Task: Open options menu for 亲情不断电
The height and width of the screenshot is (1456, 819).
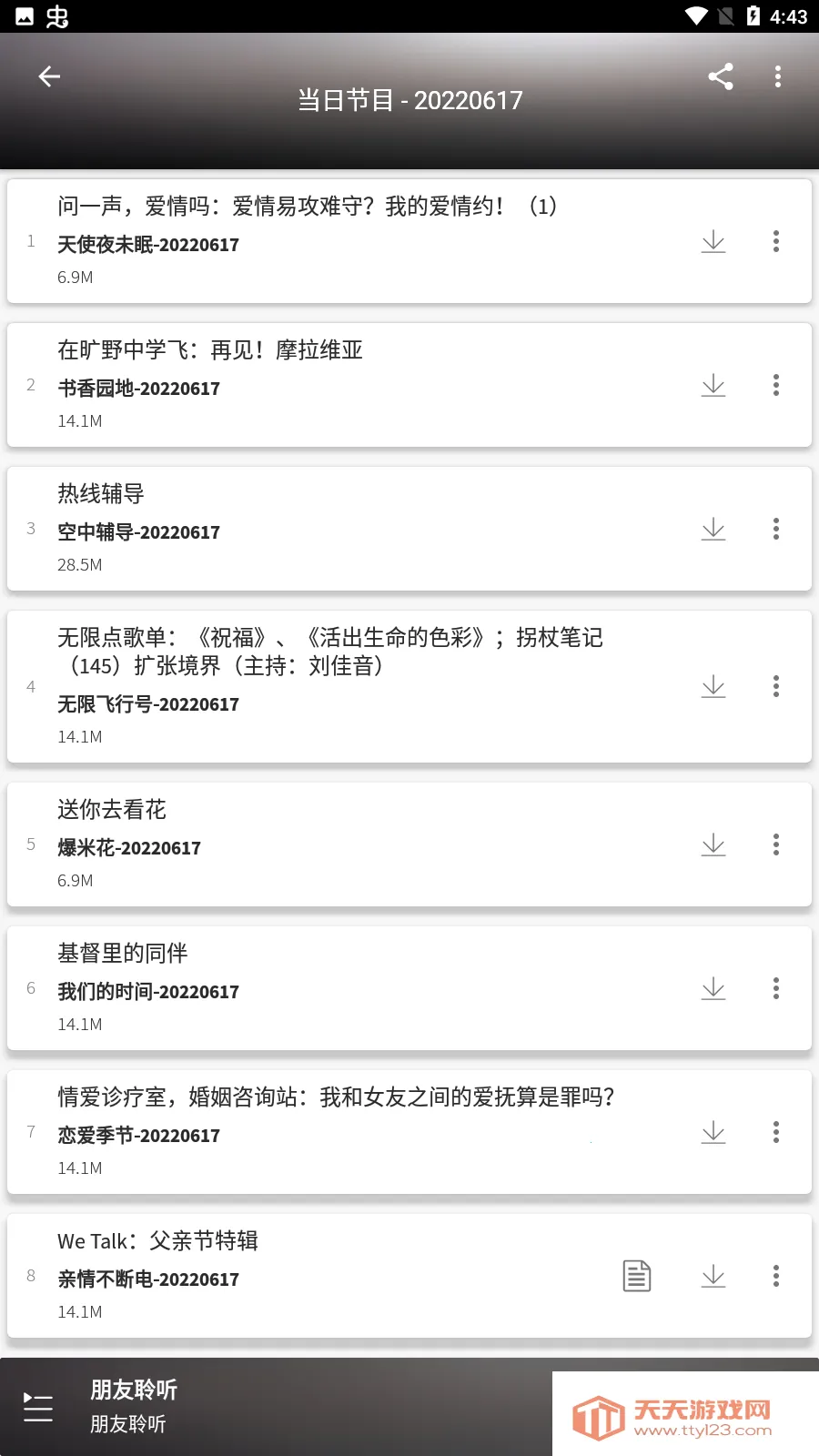Action: pos(776,1276)
